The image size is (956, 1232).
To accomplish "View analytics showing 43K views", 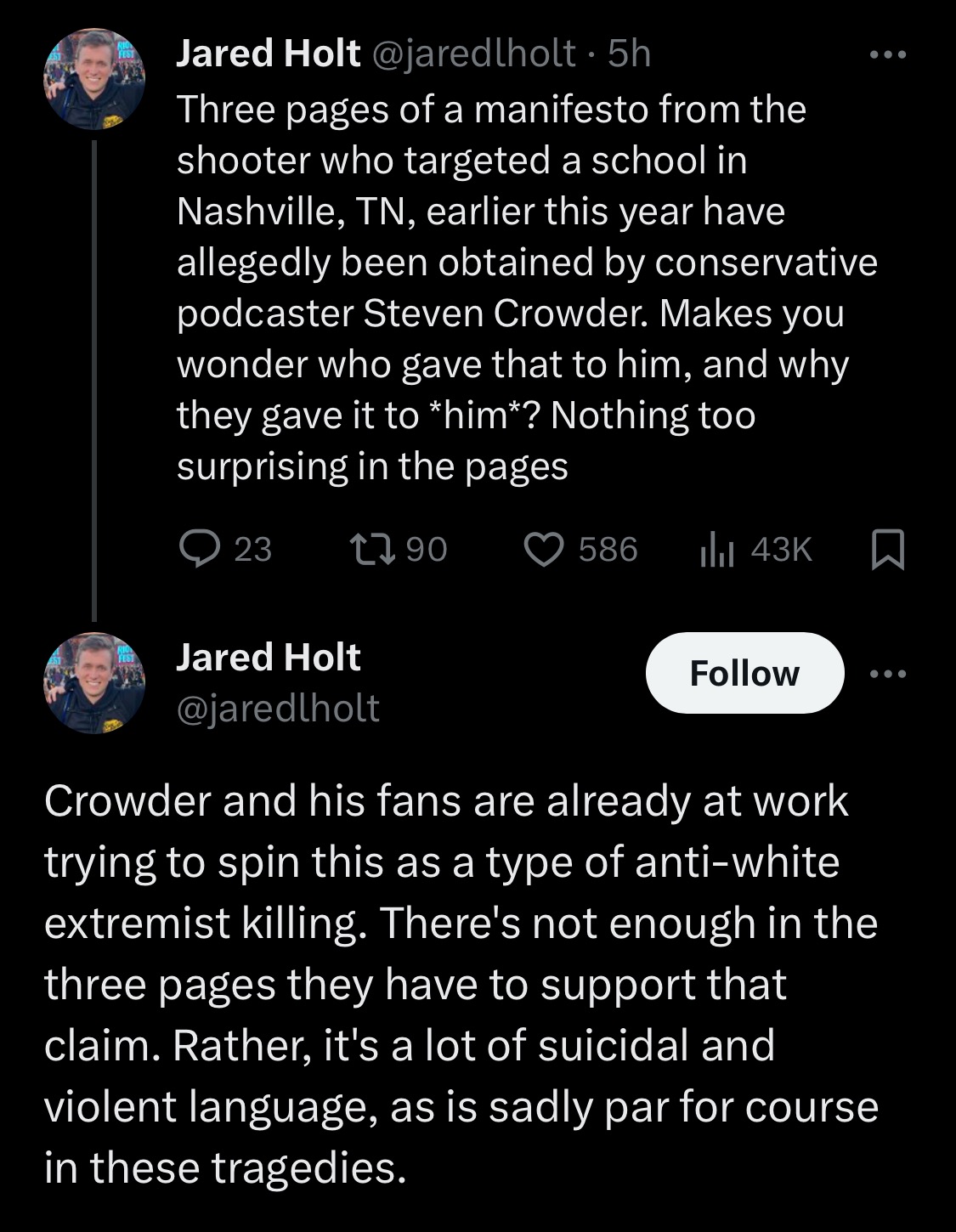I will (716, 550).
